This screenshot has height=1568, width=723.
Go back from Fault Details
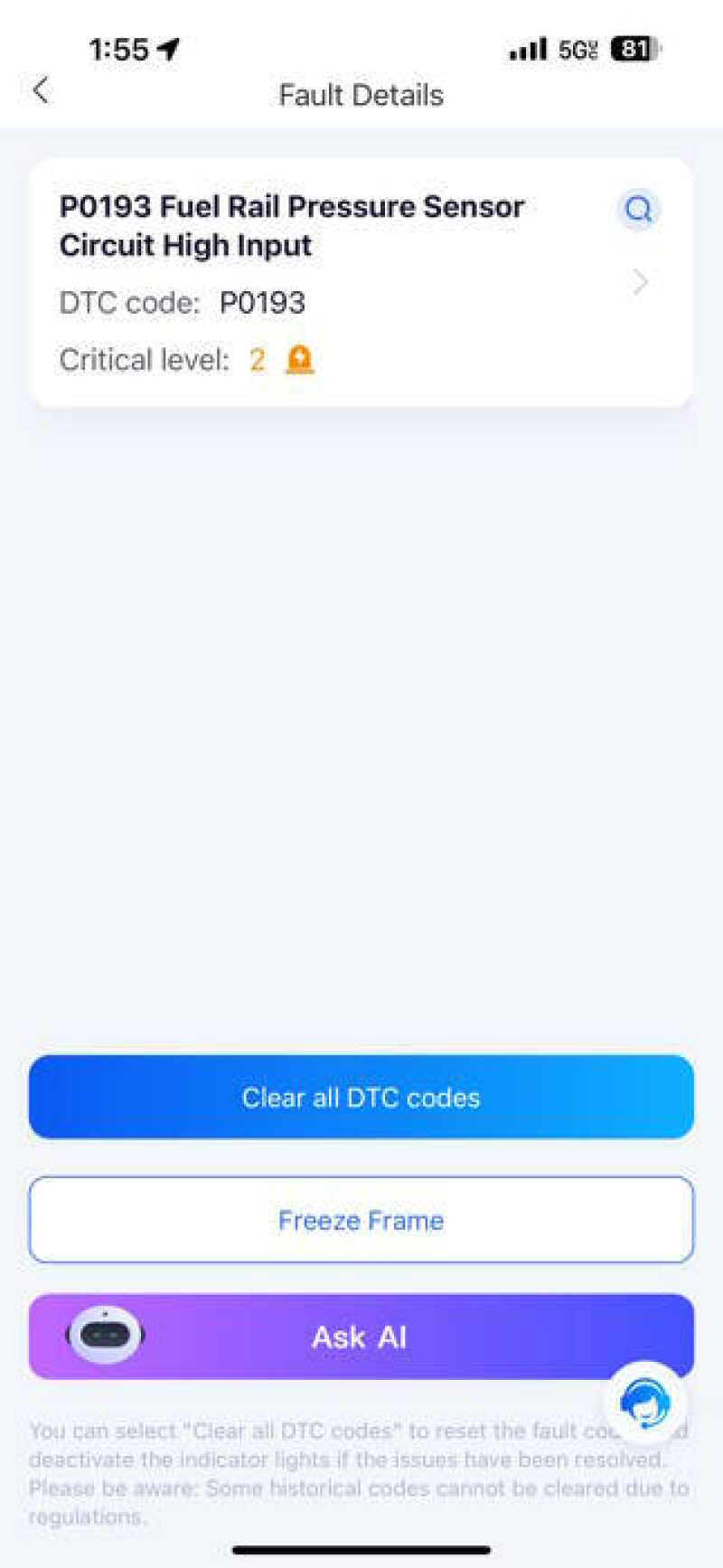pyautogui.click(x=41, y=90)
